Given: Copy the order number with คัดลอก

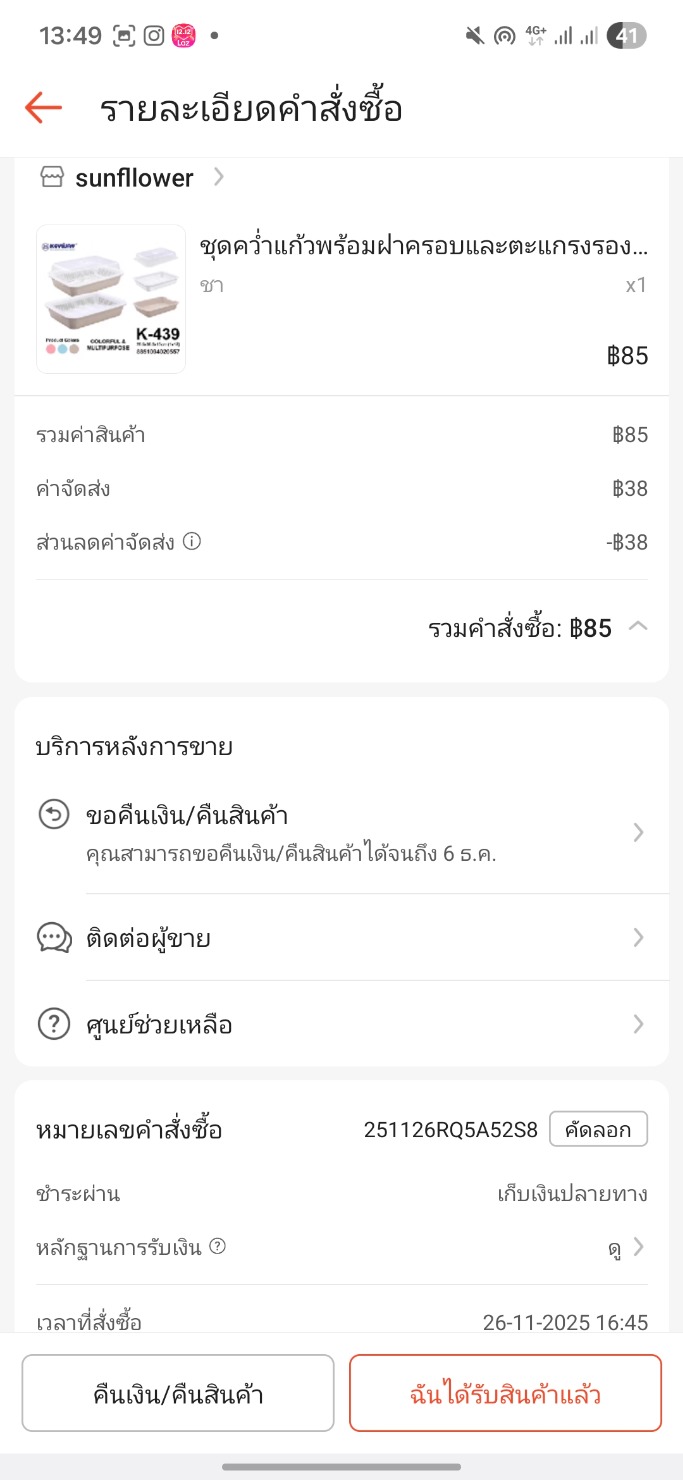Looking at the screenshot, I should (x=598, y=1130).
